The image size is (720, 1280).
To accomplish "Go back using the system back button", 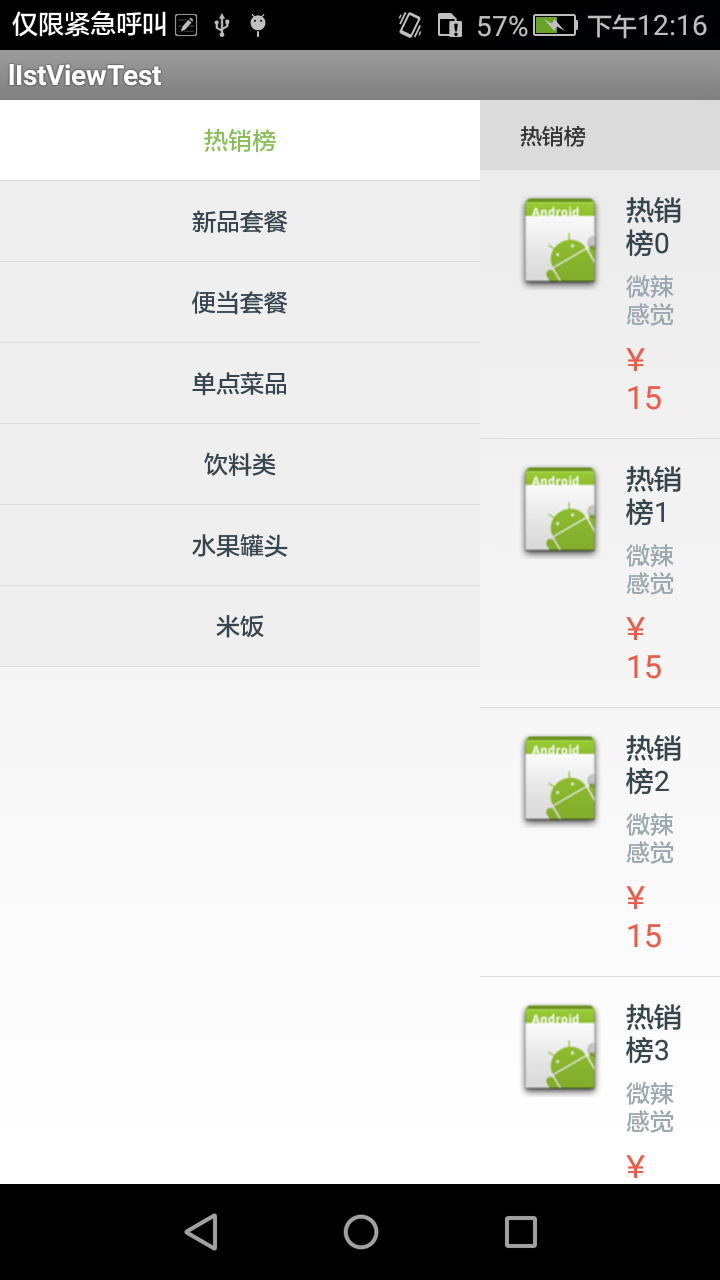I will tap(201, 1232).
